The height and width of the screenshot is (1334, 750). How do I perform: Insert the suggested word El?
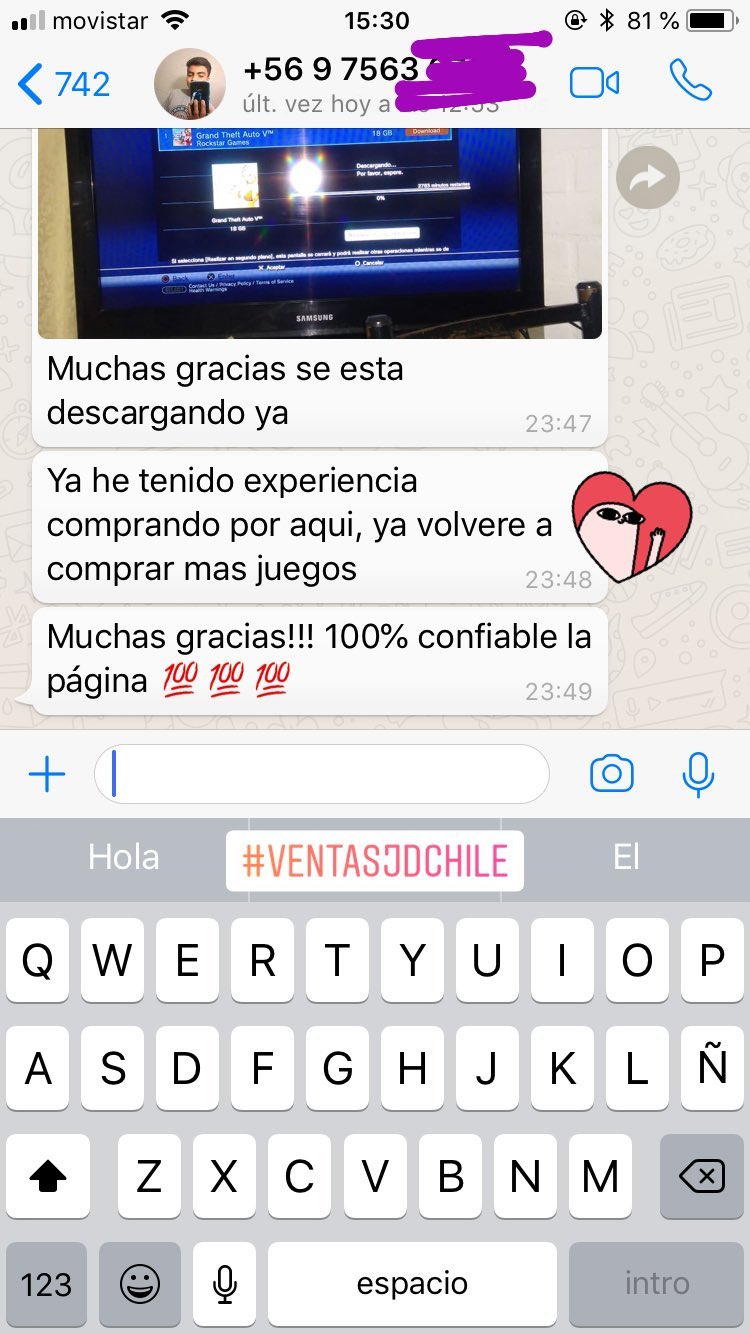tap(626, 857)
